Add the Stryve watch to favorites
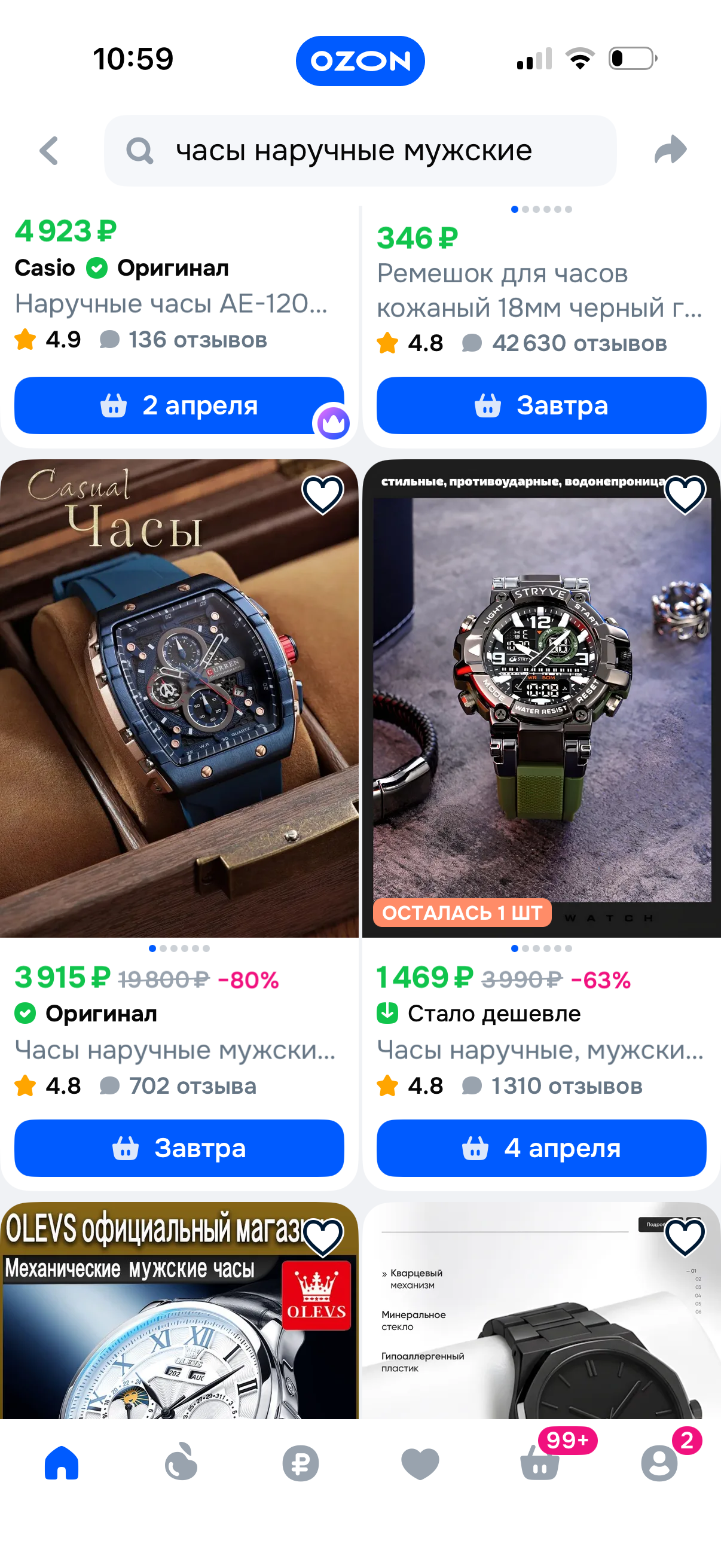This screenshot has height=1568, width=721. 685,494
